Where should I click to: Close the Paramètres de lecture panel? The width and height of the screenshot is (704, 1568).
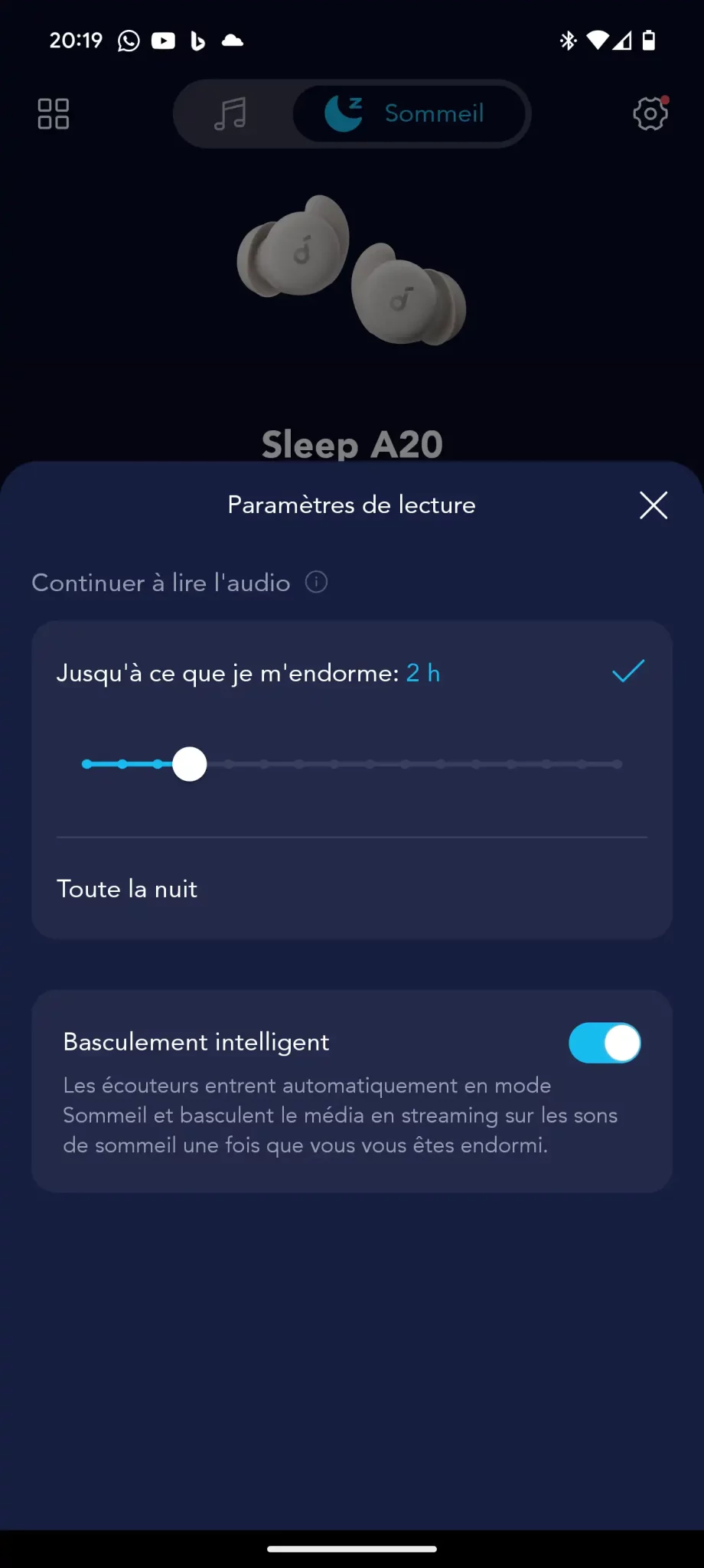tap(653, 505)
